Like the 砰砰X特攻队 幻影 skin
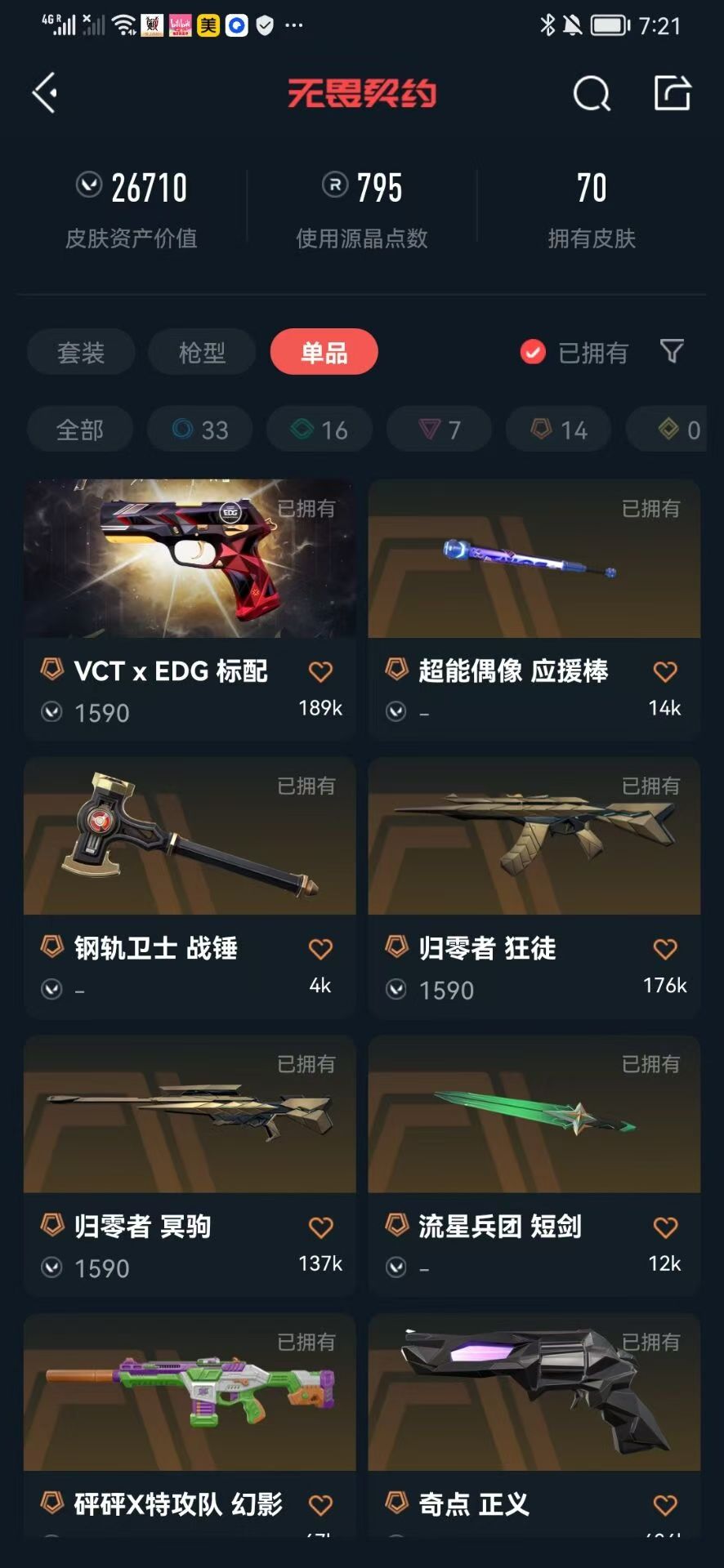Image resolution: width=724 pixels, height=1568 pixels. pos(320,1504)
